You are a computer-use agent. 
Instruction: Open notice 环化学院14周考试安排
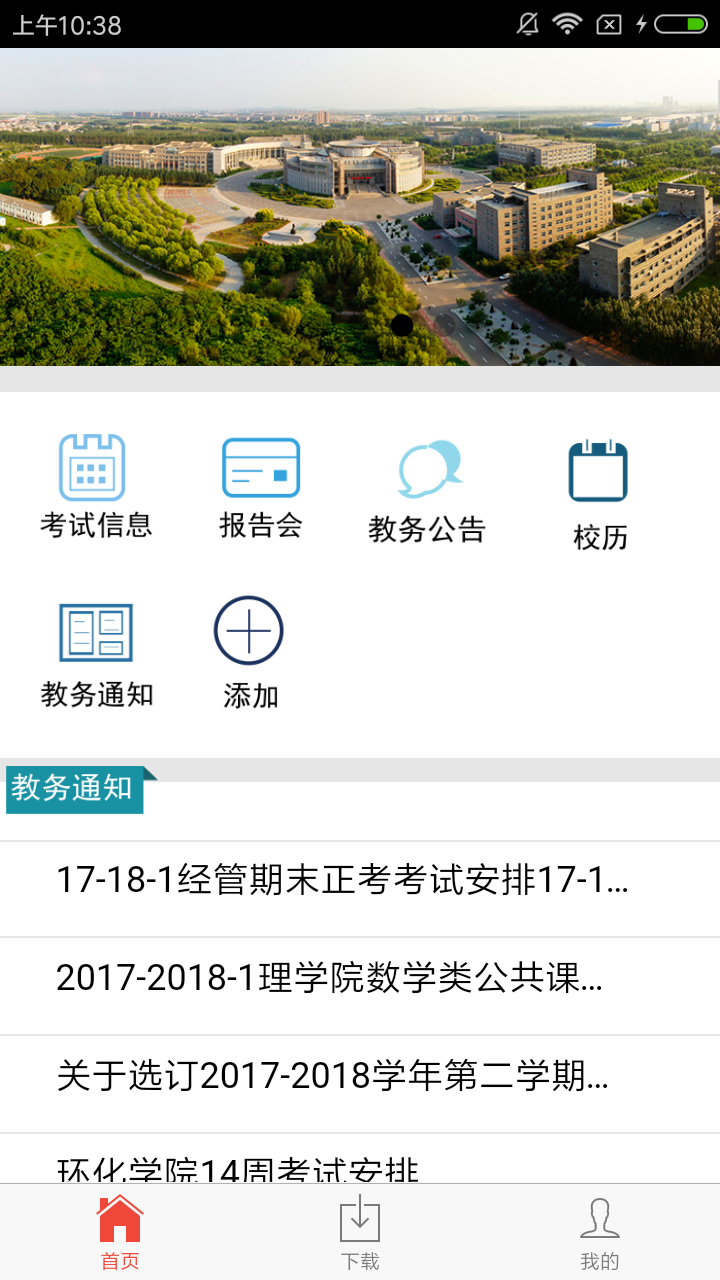[x=238, y=1166]
